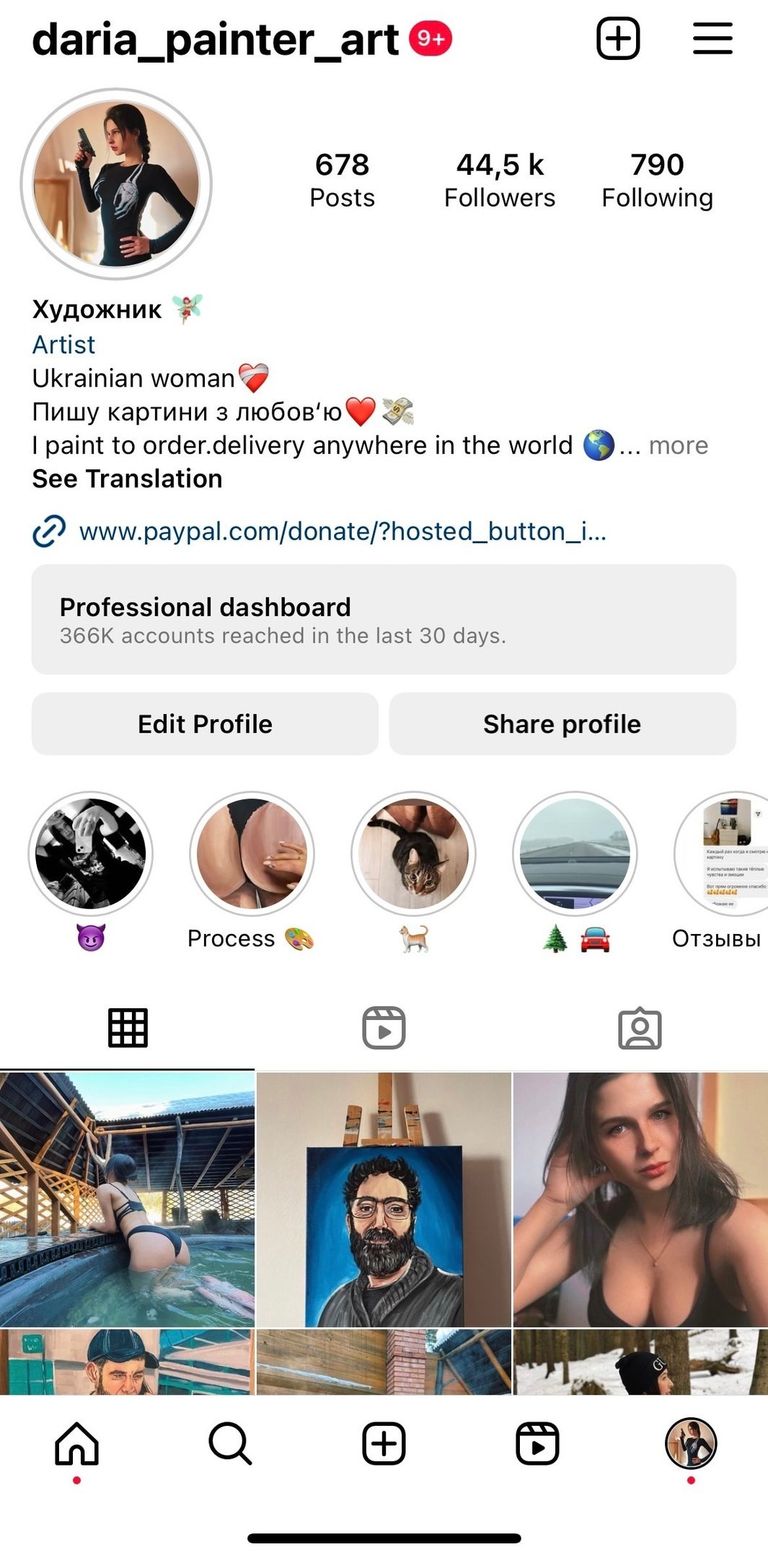The image size is (768, 1558).
Task: Open the hamburger menu
Action: tap(713, 39)
